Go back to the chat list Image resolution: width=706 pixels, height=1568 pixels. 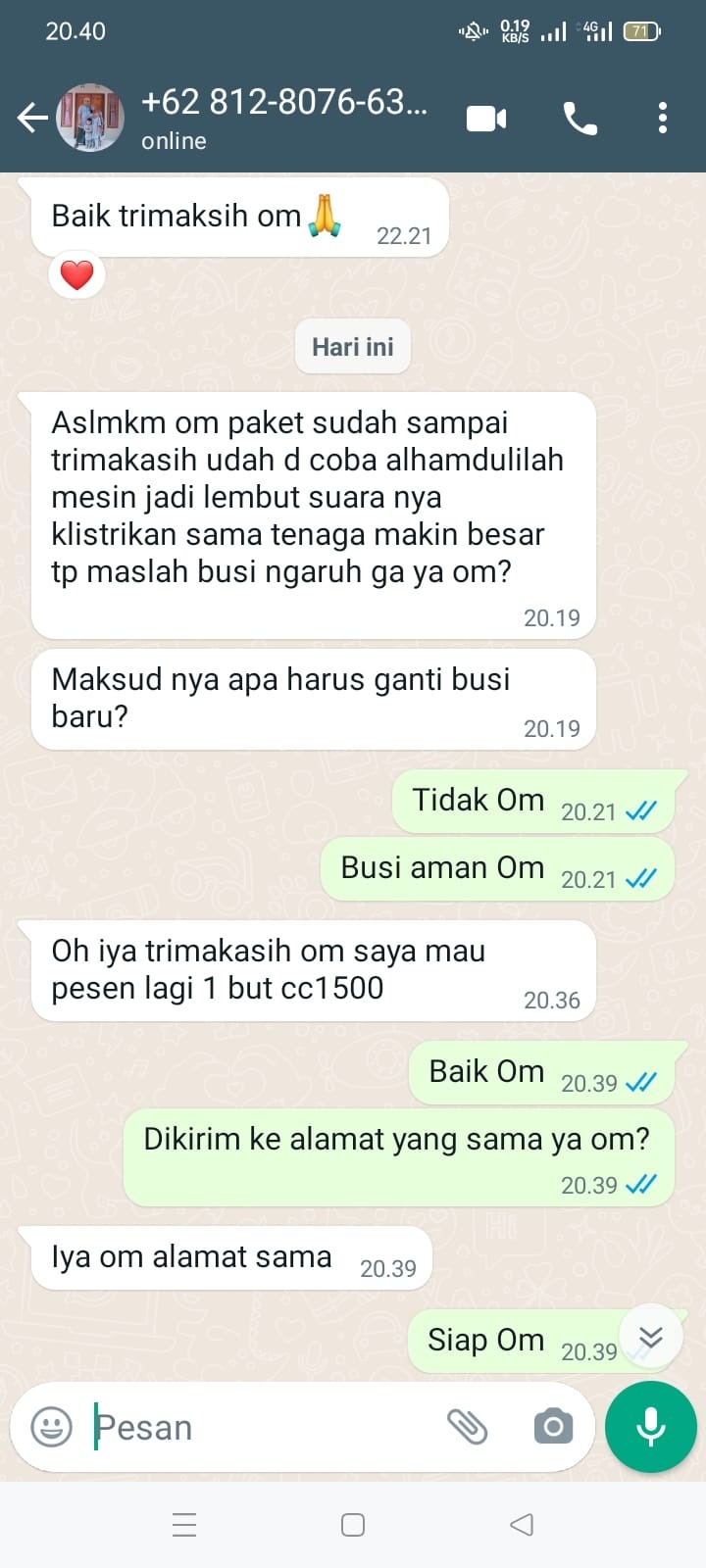(x=31, y=119)
